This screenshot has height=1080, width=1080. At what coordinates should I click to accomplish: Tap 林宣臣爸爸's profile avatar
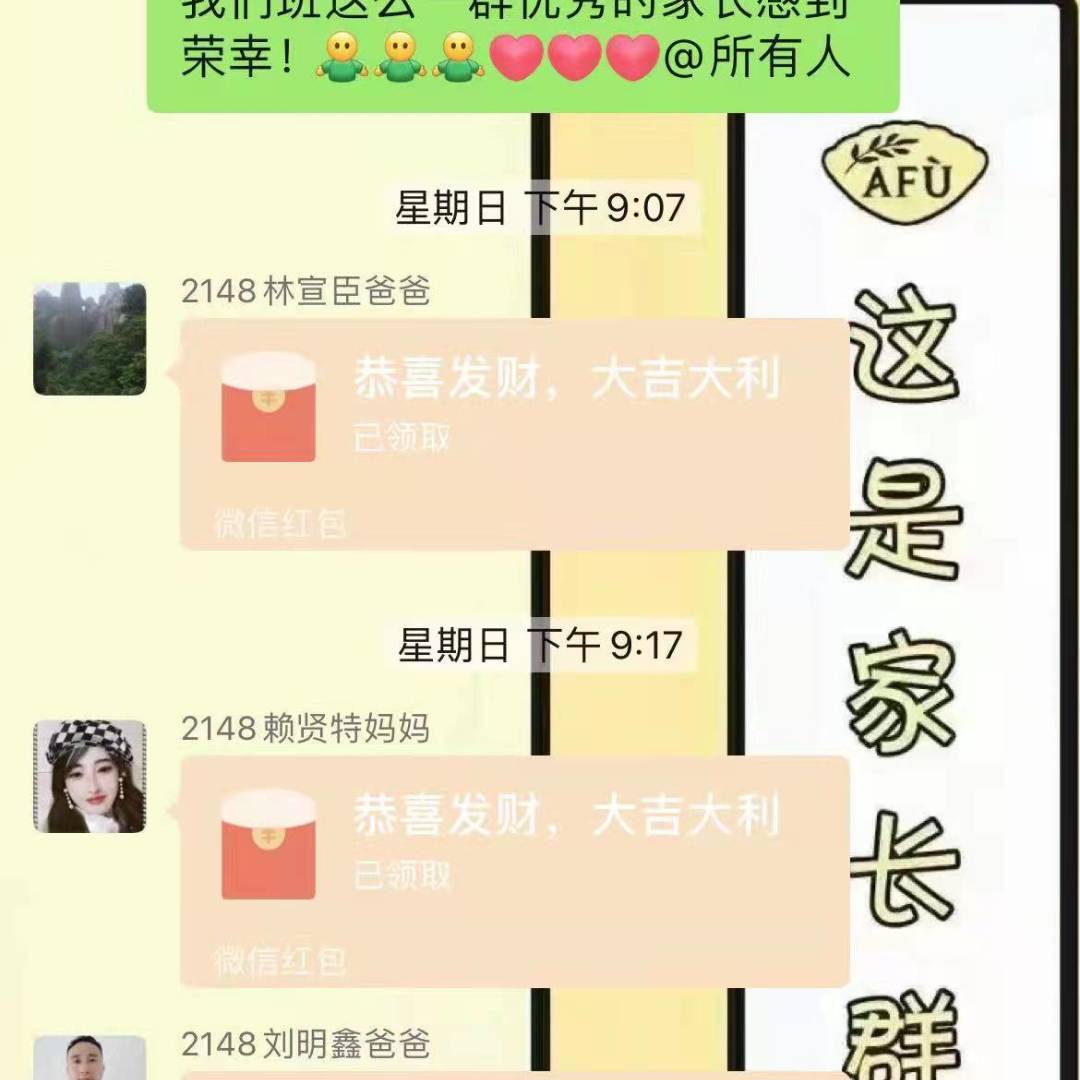coord(90,339)
